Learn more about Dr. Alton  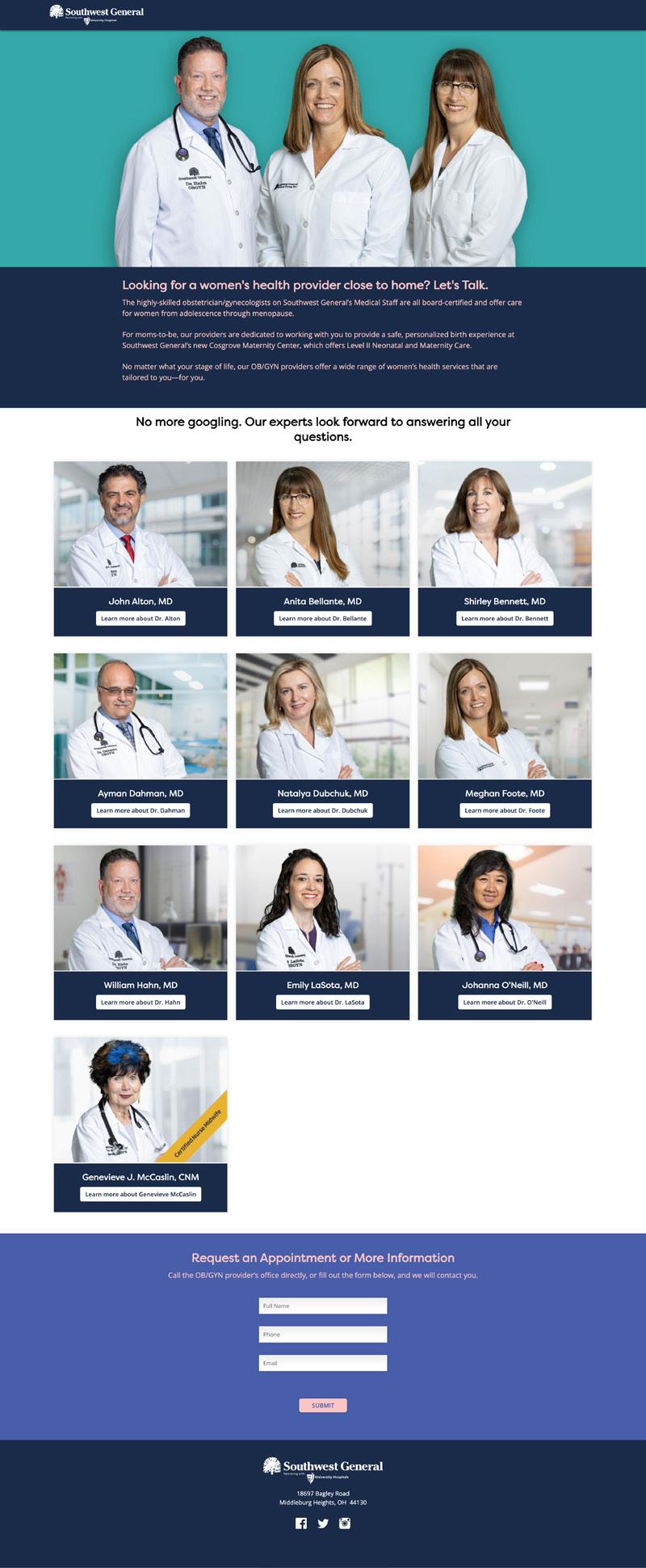[x=141, y=618]
